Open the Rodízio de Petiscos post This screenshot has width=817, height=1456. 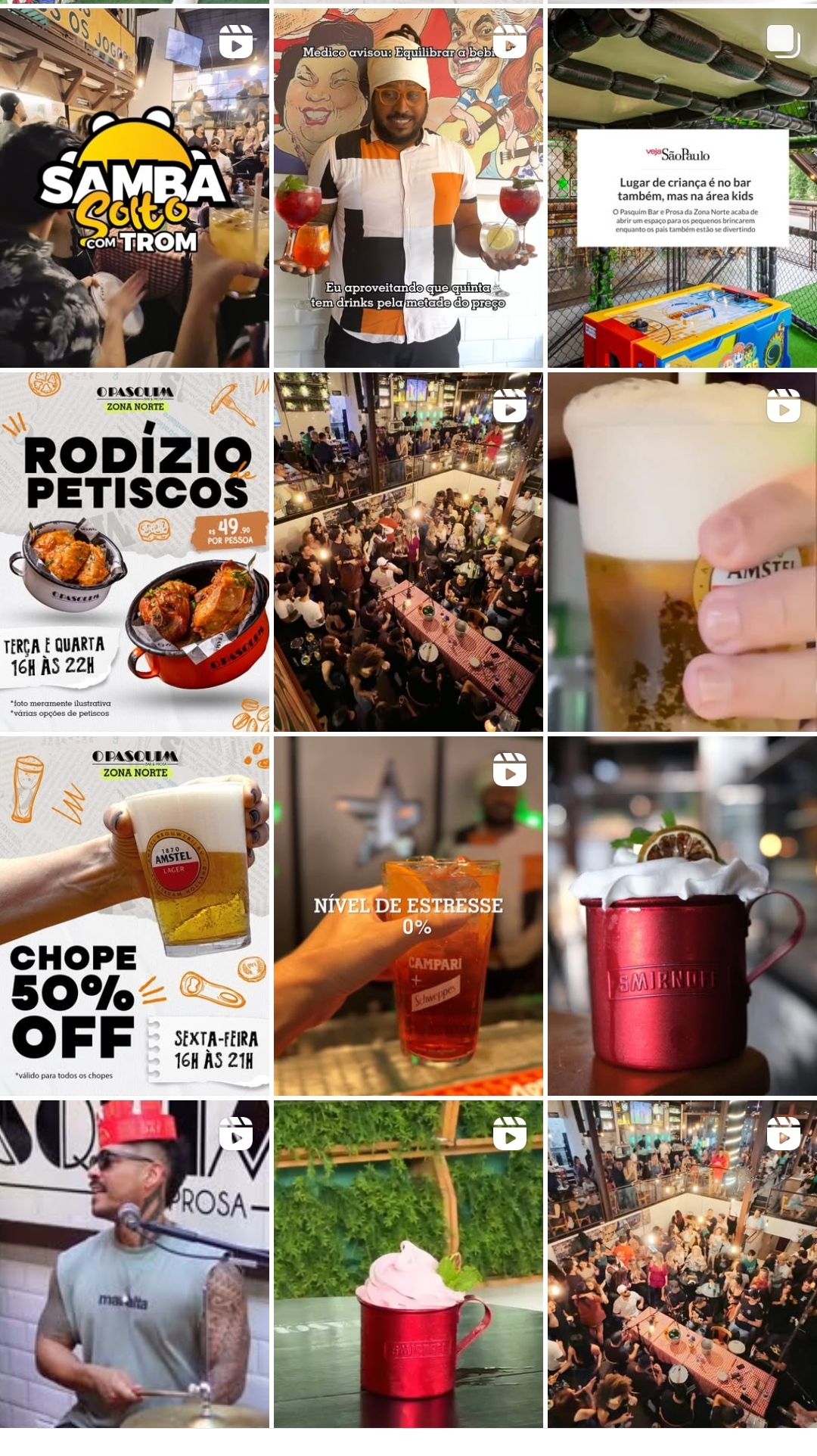coord(134,552)
